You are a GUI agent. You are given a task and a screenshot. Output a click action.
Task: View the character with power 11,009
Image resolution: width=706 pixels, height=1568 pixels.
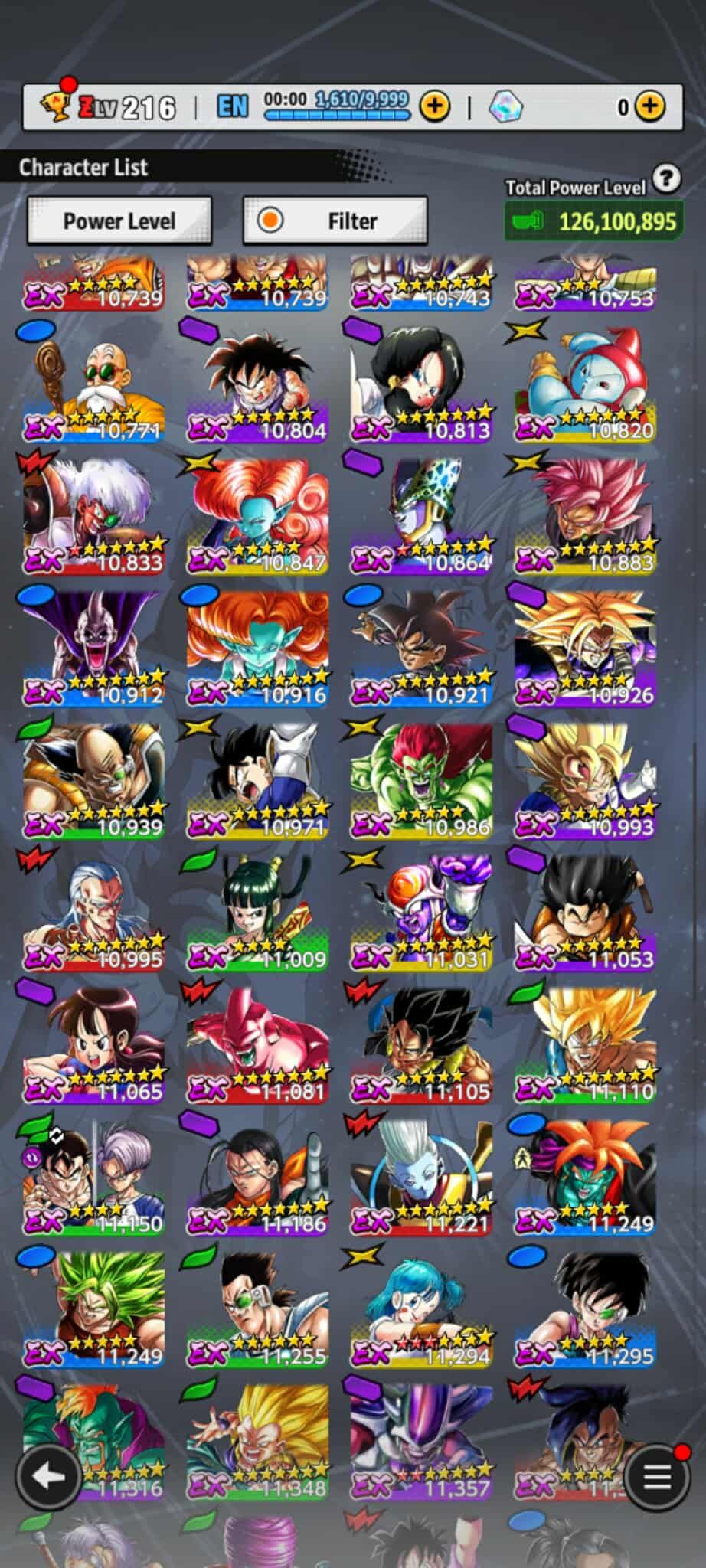[257, 913]
